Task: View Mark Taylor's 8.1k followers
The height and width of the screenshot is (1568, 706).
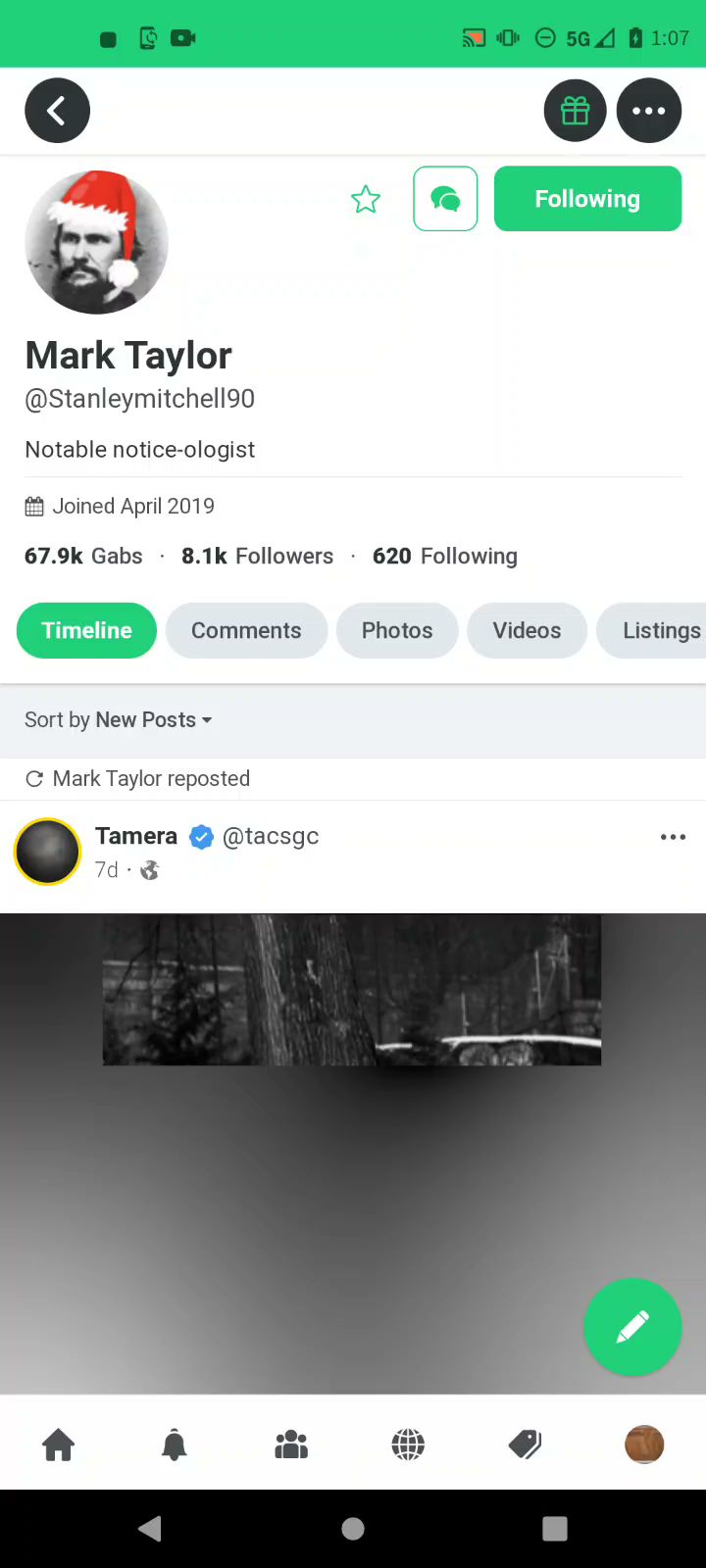Action: pos(257,556)
